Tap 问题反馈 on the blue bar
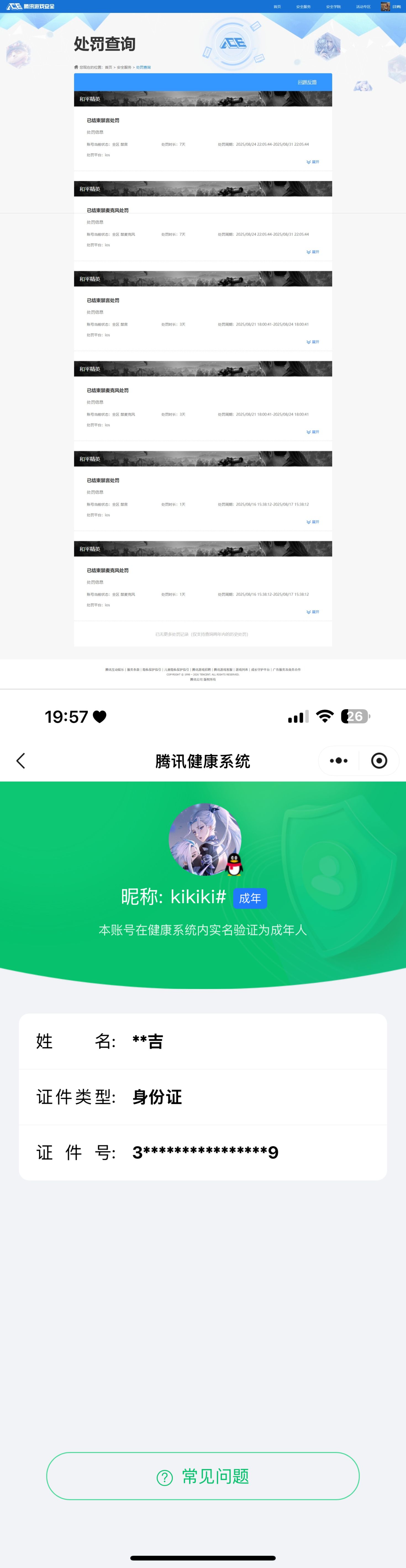406x1568 pixels. click(307, 82)
